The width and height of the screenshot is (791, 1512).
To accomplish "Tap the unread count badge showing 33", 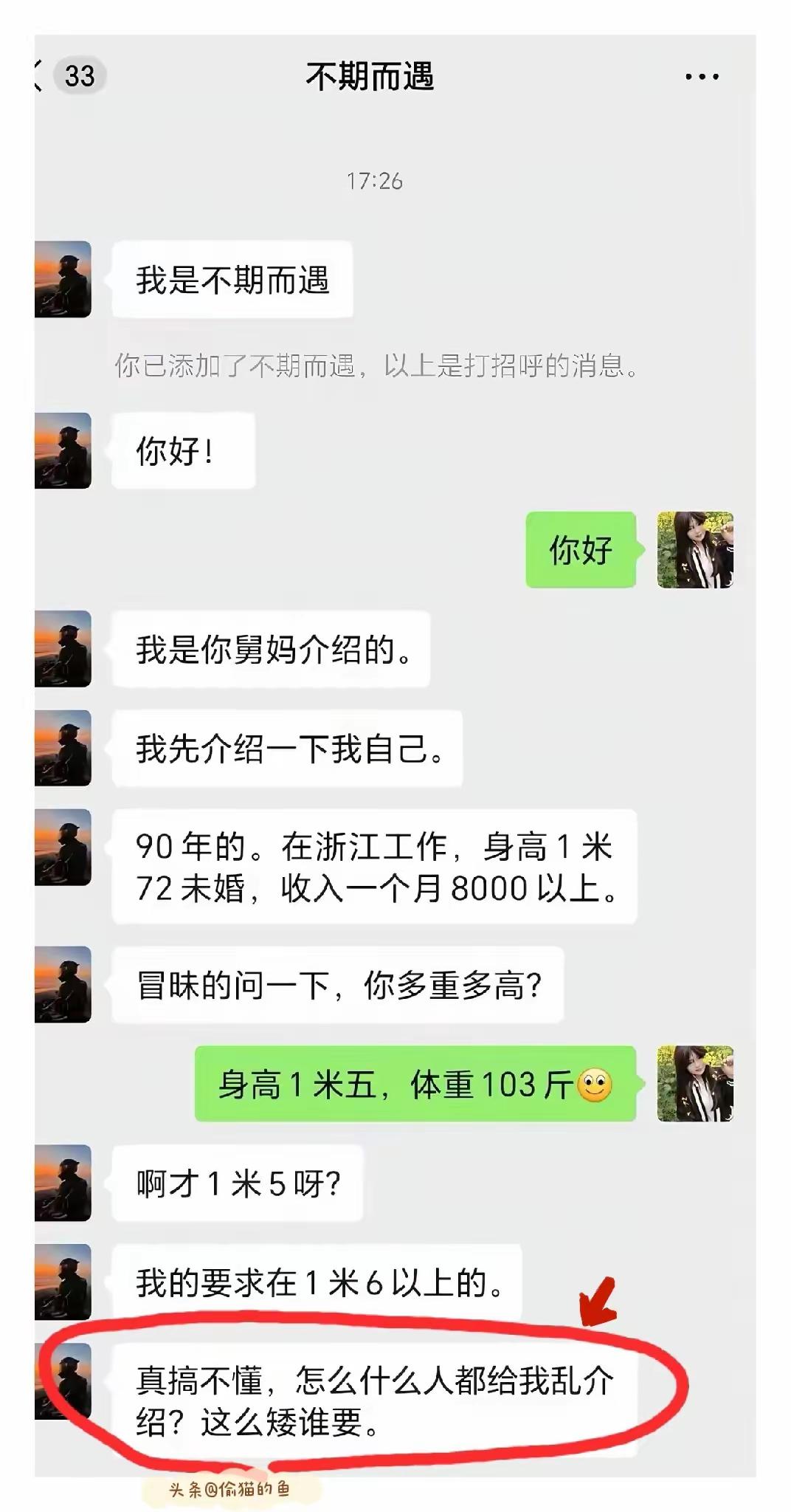I will (x=80, y=74).
